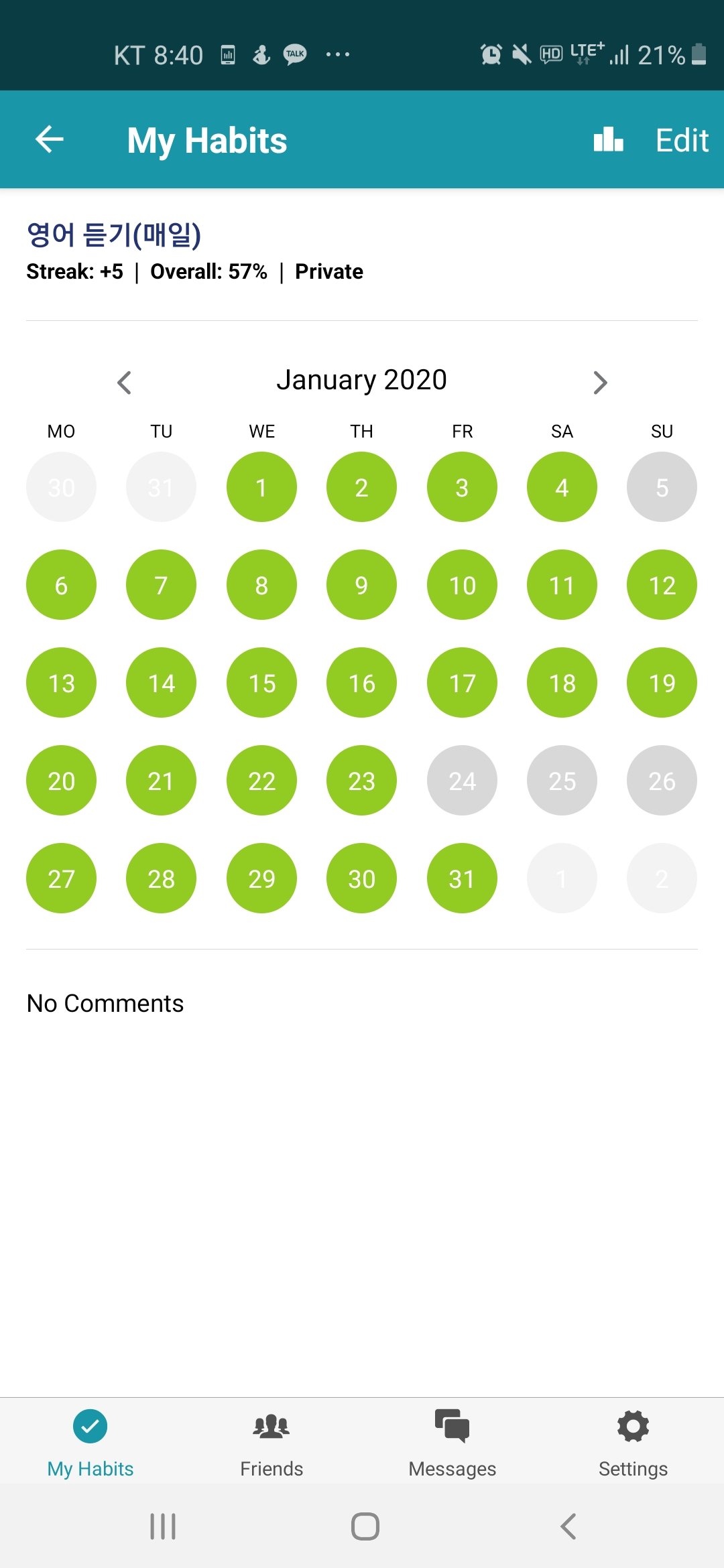Viewport: 724px width, 1568px height.
Task: Select the green day 1 circle
Action: tap(261, 487)
